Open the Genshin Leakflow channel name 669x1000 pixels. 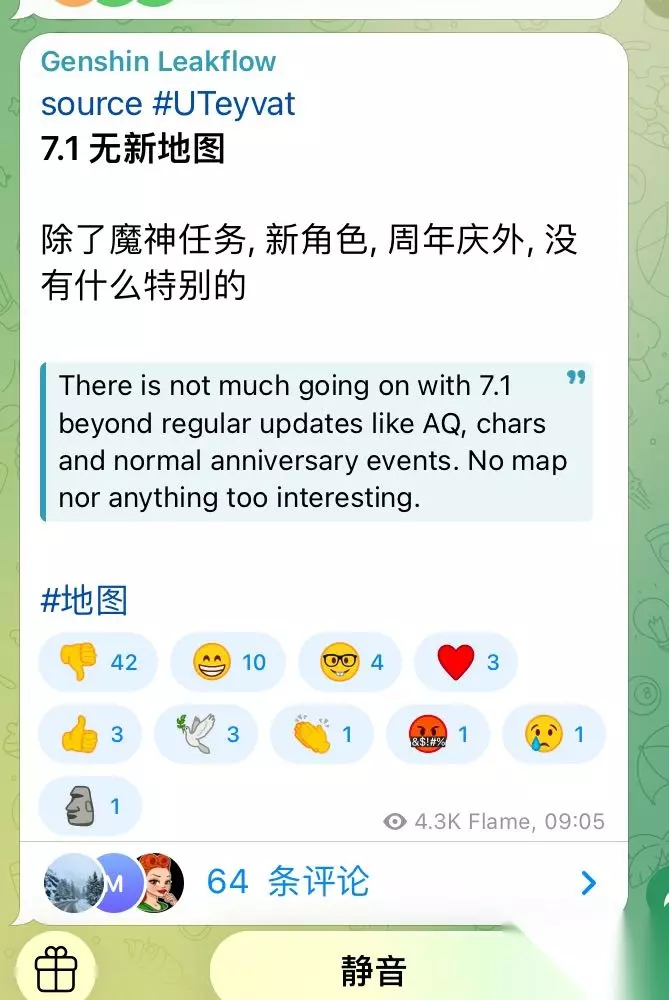pyautogui.click(x=158, y=61)
